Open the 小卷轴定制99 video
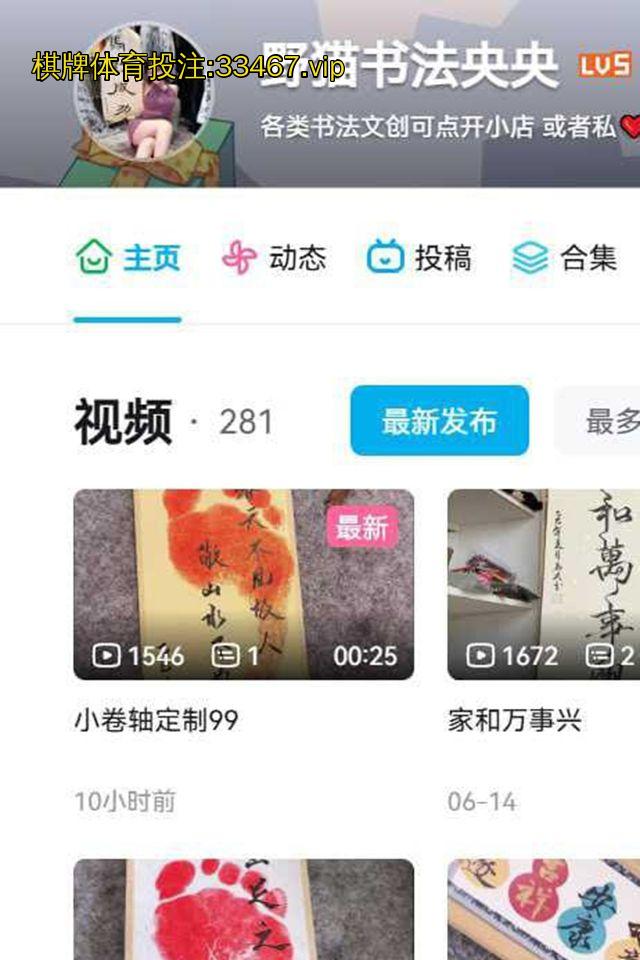640x960 pixels. [243, 585]
